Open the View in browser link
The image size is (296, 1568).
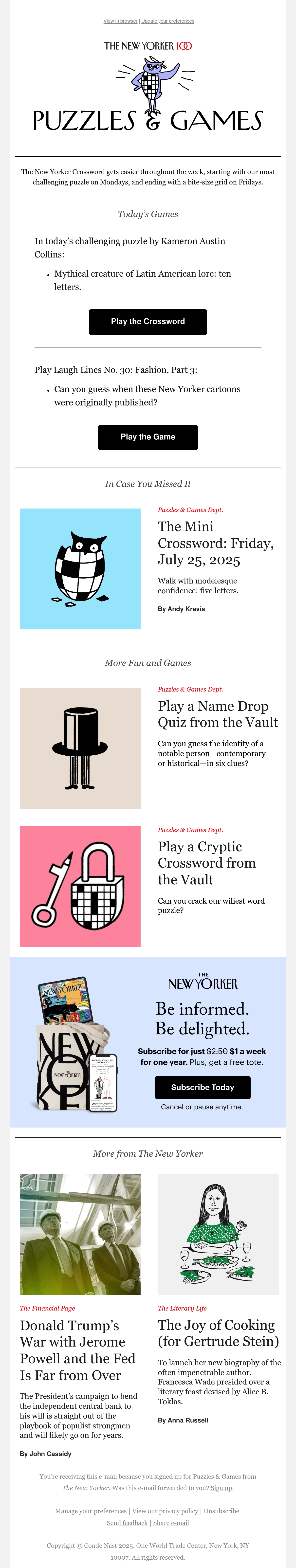121,21
